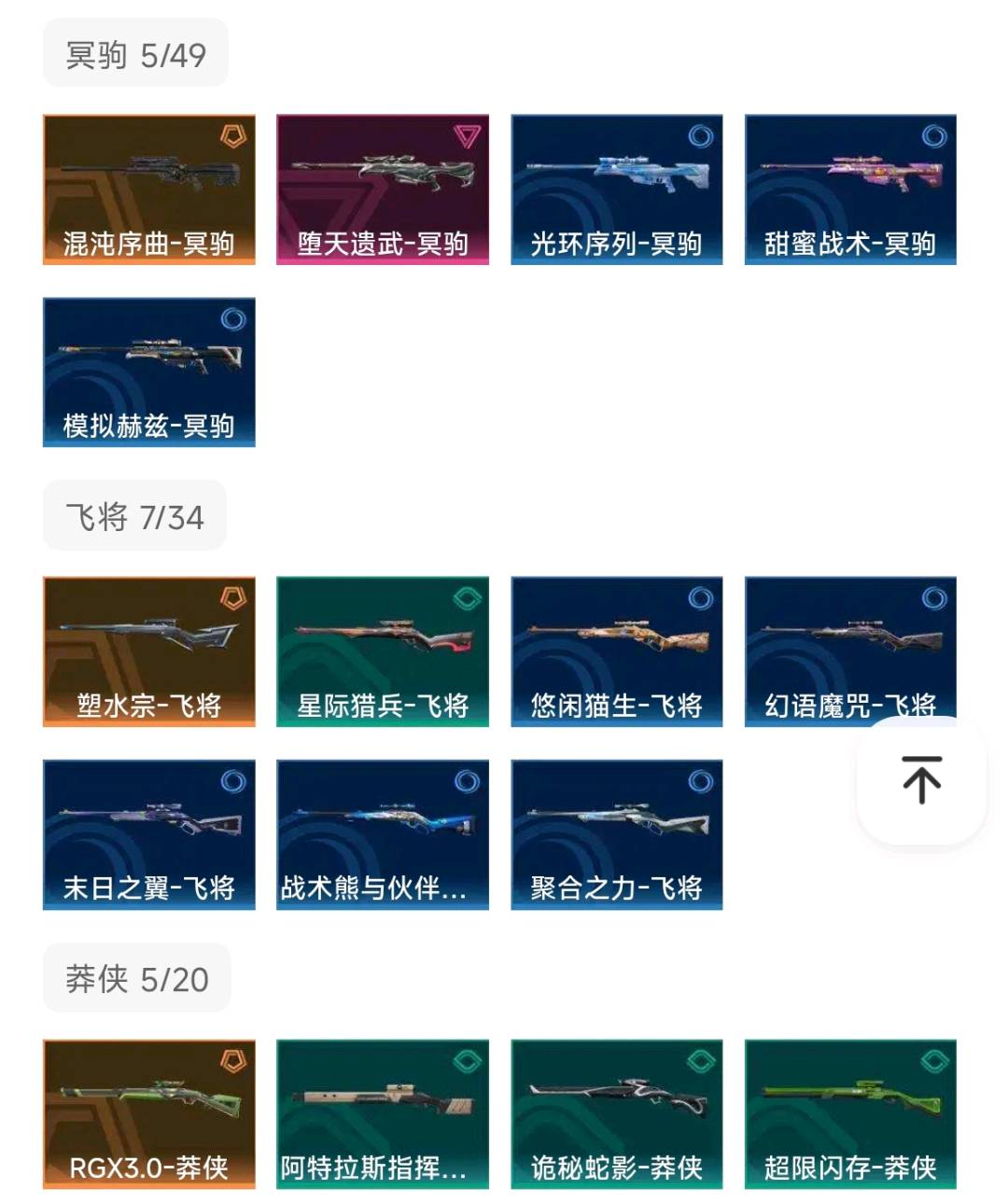
Task: Tap the 模拟赫兹-冥驹 skin tile
Action: click(x=149, y=372)
